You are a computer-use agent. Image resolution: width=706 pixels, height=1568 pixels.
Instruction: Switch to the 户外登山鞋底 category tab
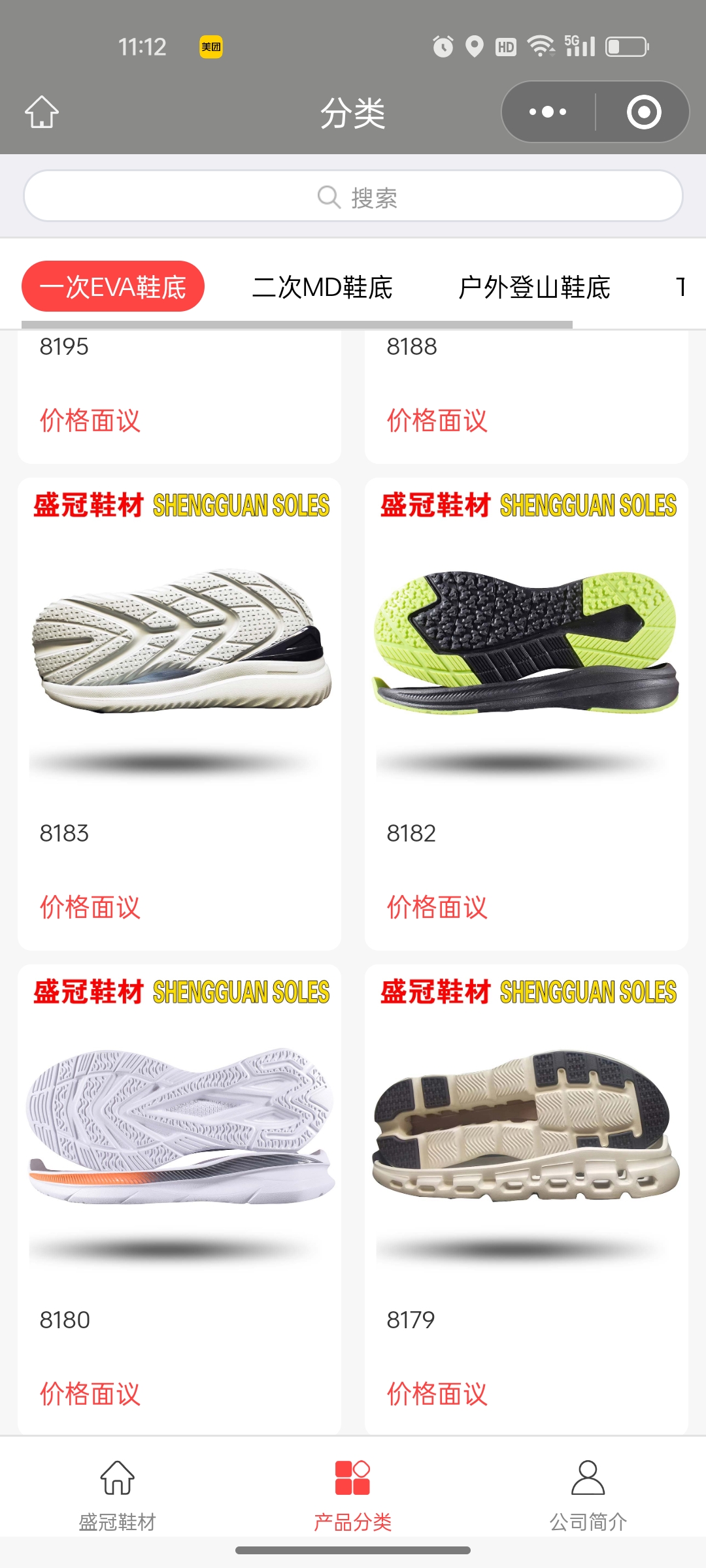(534, 287)
